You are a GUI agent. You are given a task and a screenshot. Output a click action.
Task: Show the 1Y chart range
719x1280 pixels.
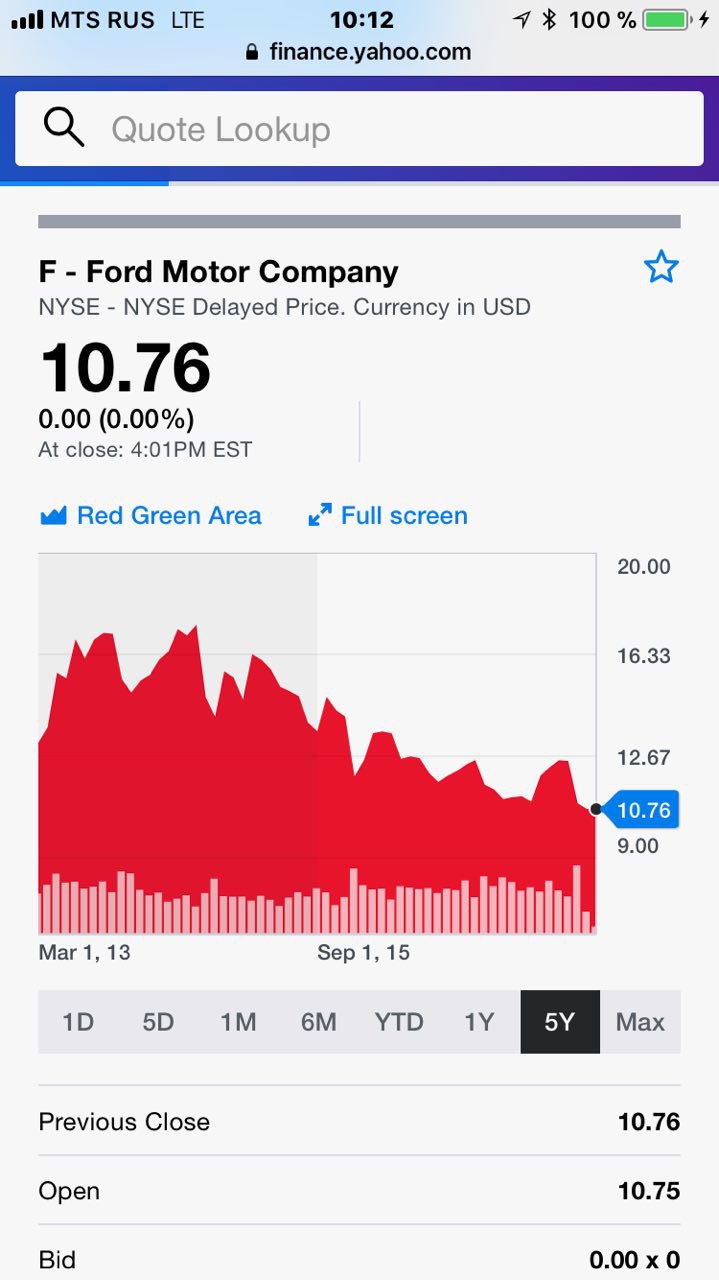479,1022
